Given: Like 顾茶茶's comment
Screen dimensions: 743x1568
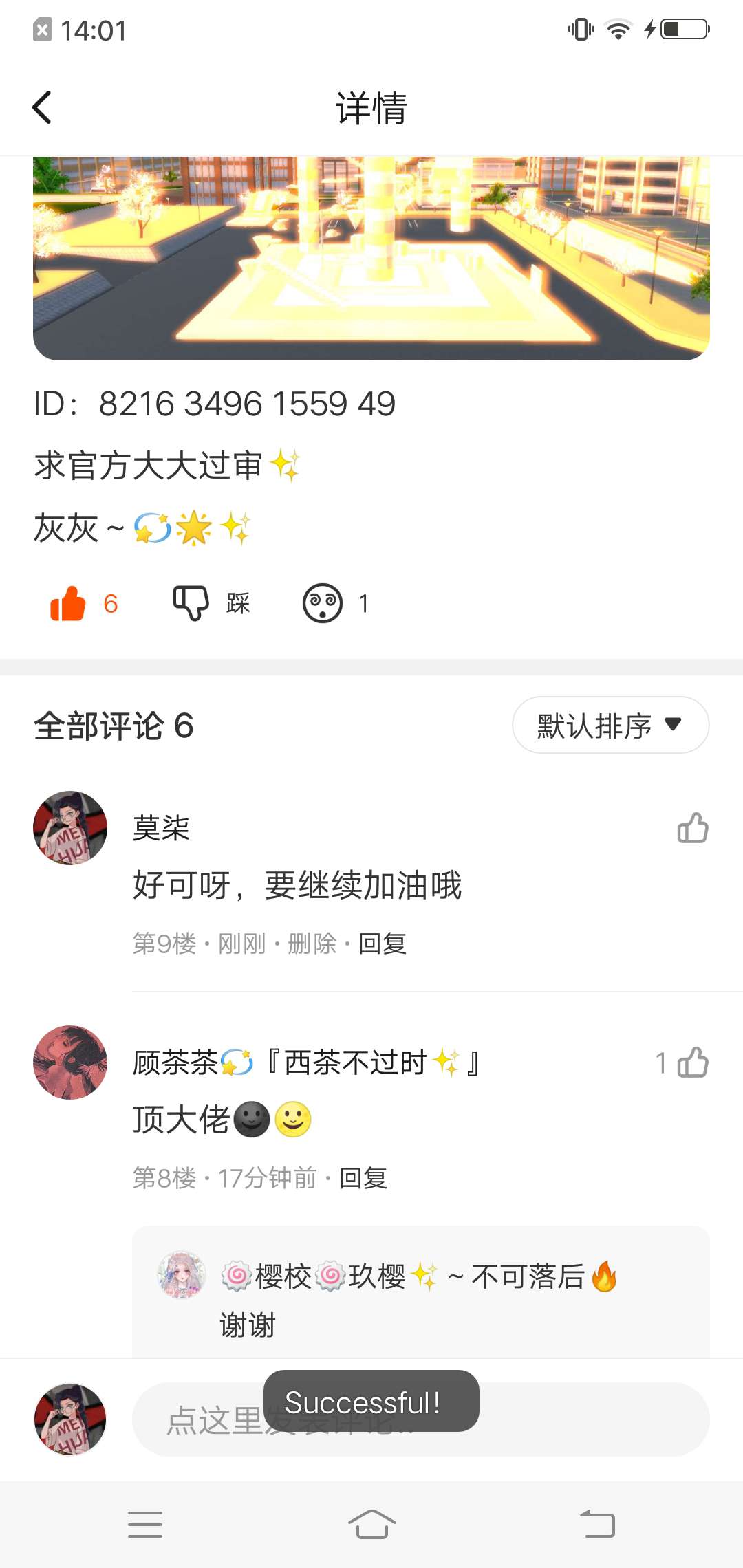Looking at the screenshot, I should click(692, 1063).
